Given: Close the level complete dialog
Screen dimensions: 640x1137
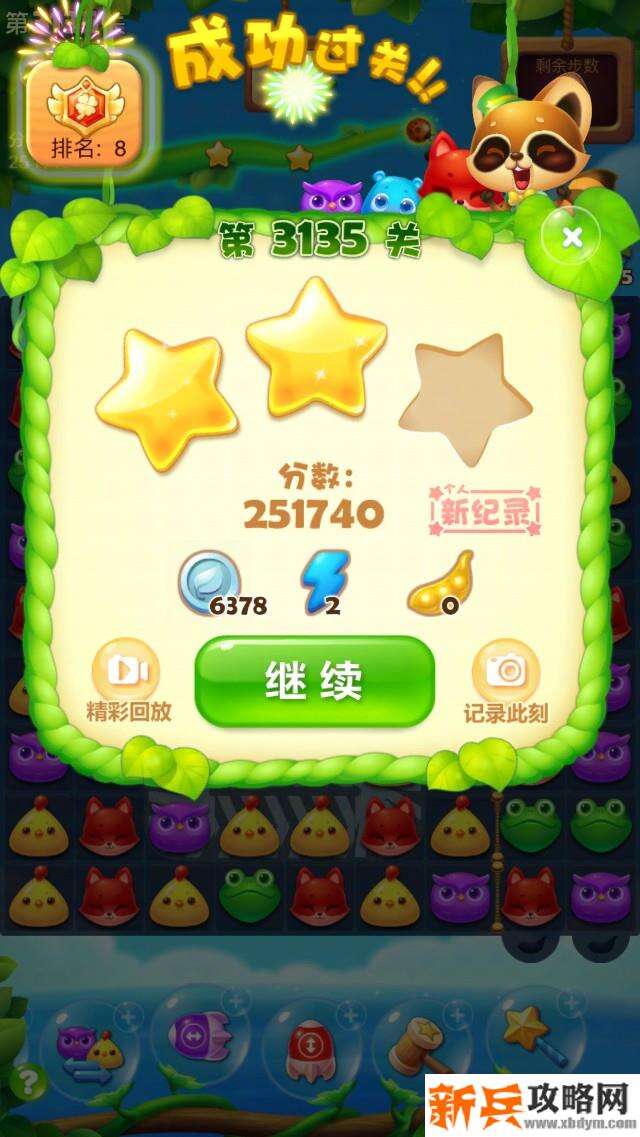Looking at the screenshot, I should [x=572, y=238].
